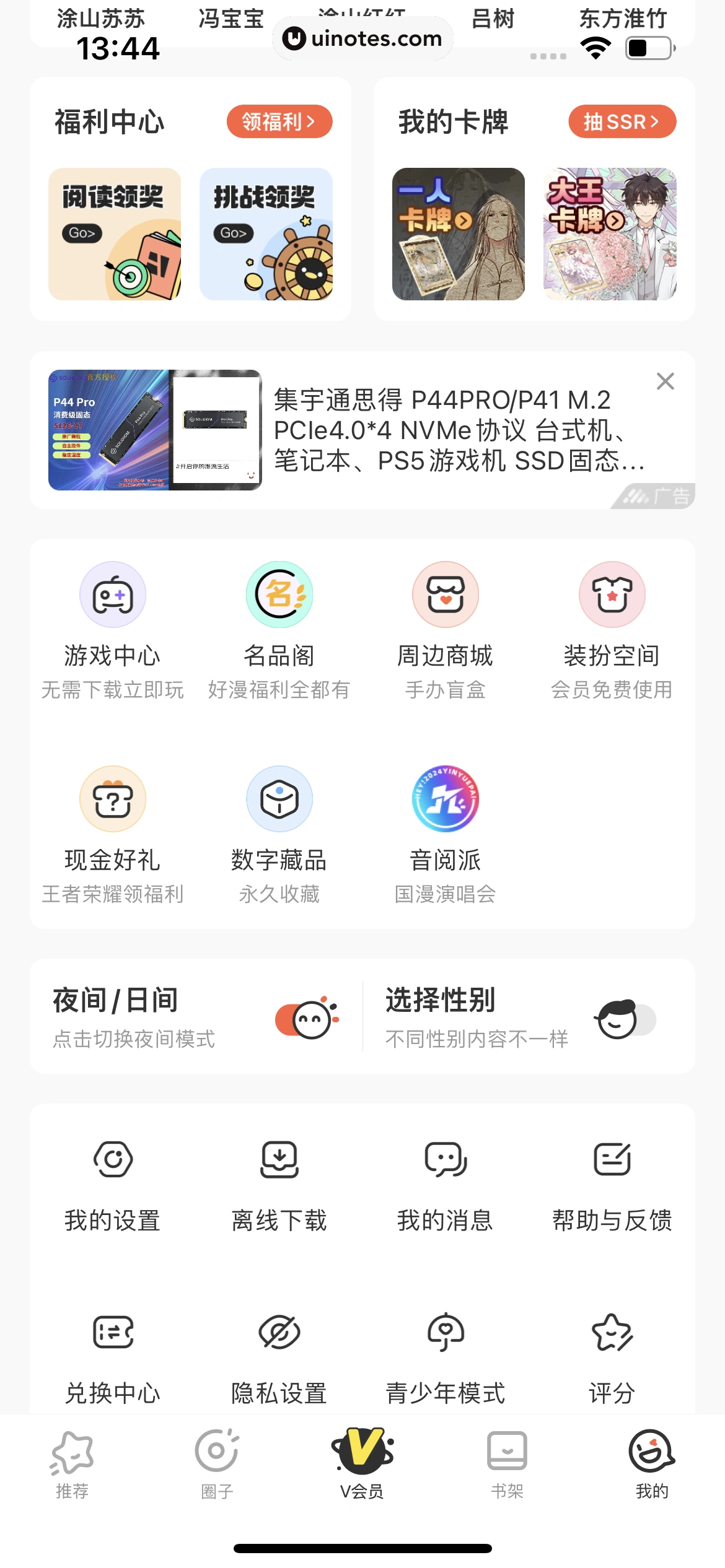Open 抽SSR from 我的卡牌
This screenshot has width=725, height=1568.
(622, 121)
